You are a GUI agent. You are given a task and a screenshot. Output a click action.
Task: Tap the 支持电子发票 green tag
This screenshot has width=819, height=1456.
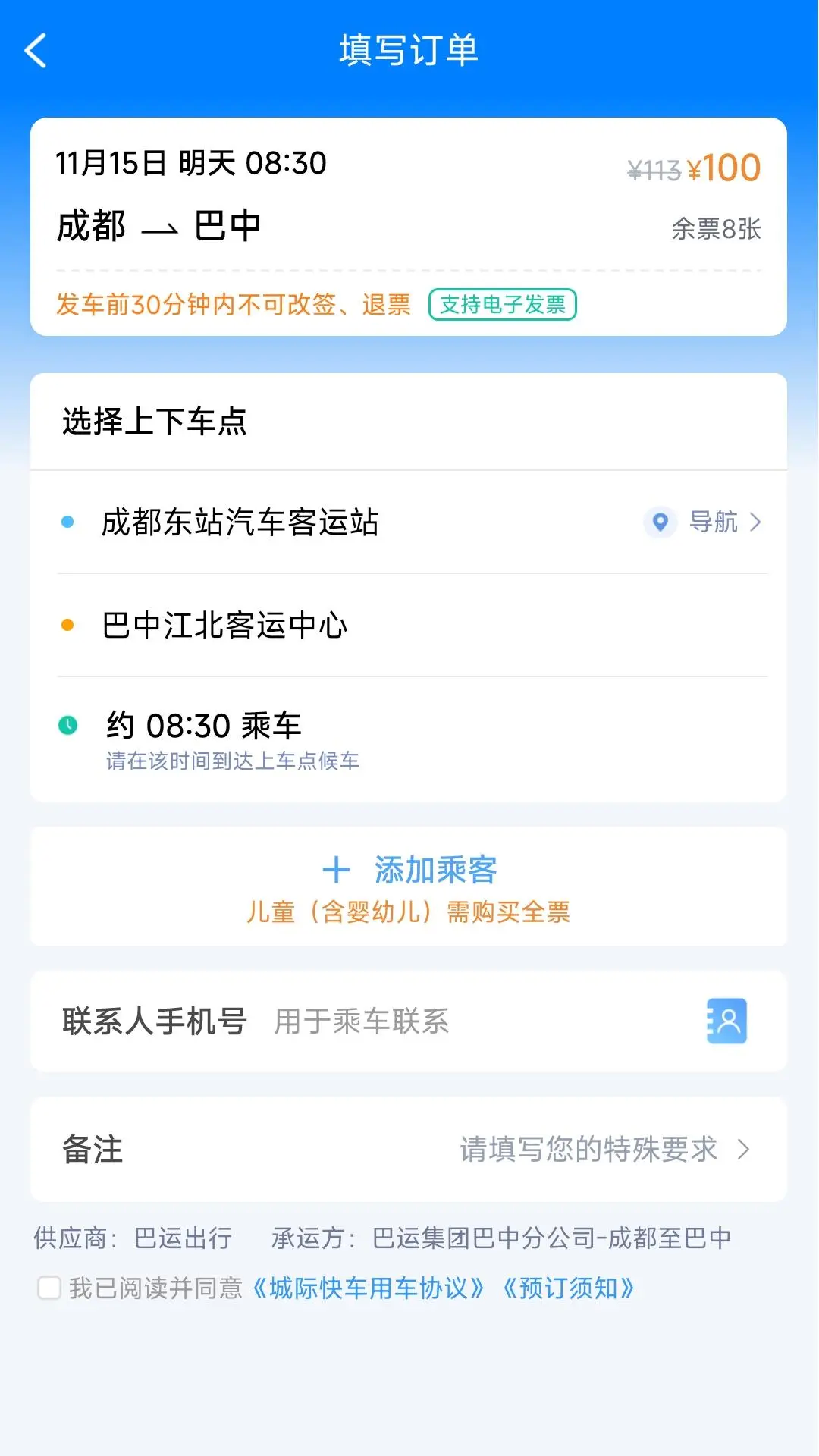tap(503, 305)
